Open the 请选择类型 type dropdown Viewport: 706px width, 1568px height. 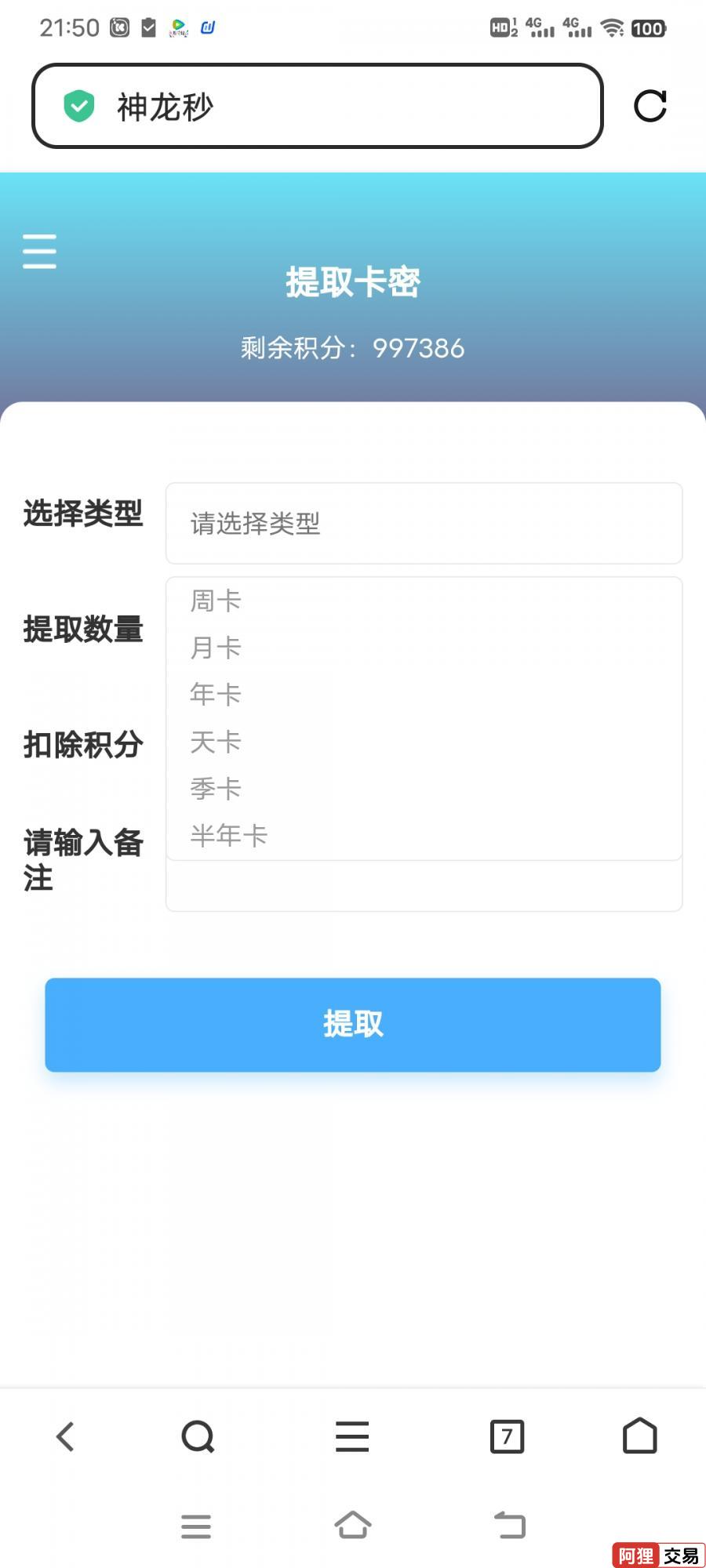[x=424, y=524]
